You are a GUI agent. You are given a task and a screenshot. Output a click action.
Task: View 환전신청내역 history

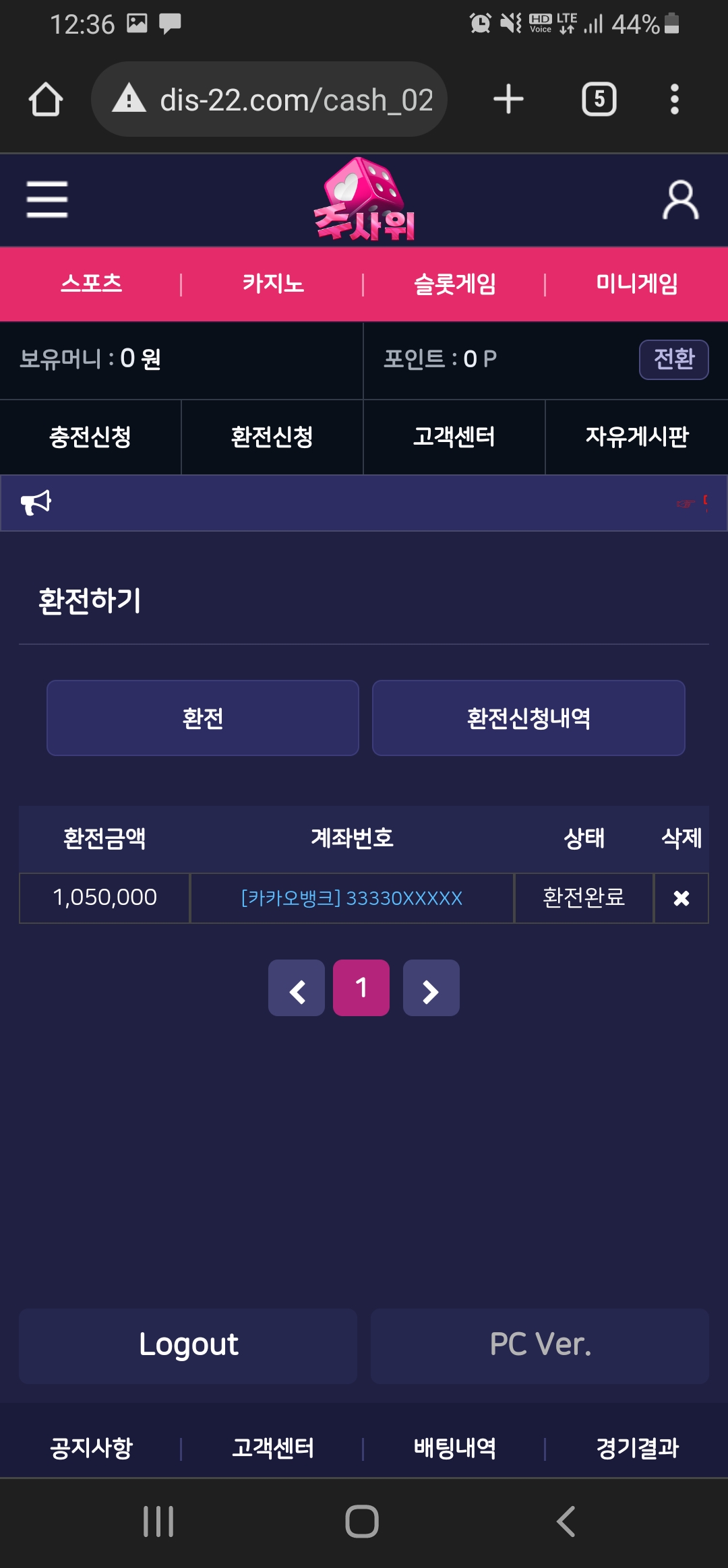click(528, 718)
